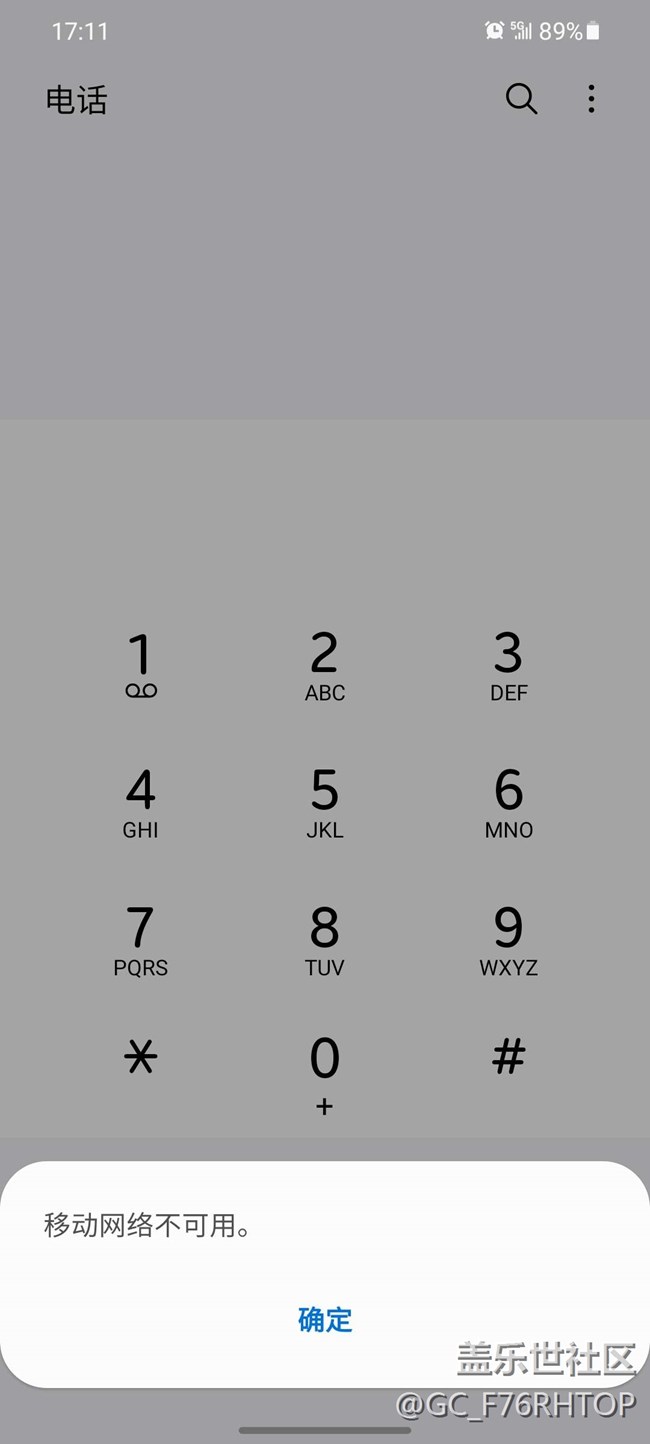The image size is (650, 1444).
Task: Tap the 2 ABC key
Action: tap(324, 665)
